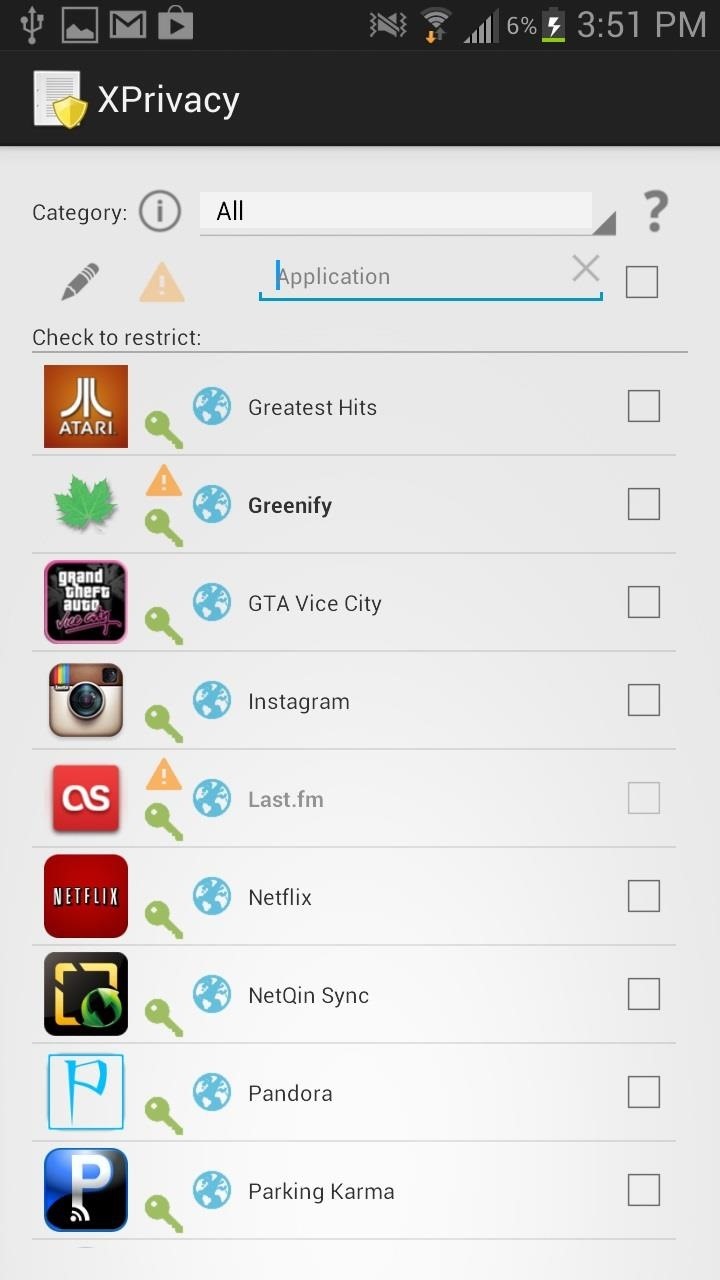This screenshot has height=1280, width=720.
Task: Click the info icon next to Category
Action: pos(159,211)
